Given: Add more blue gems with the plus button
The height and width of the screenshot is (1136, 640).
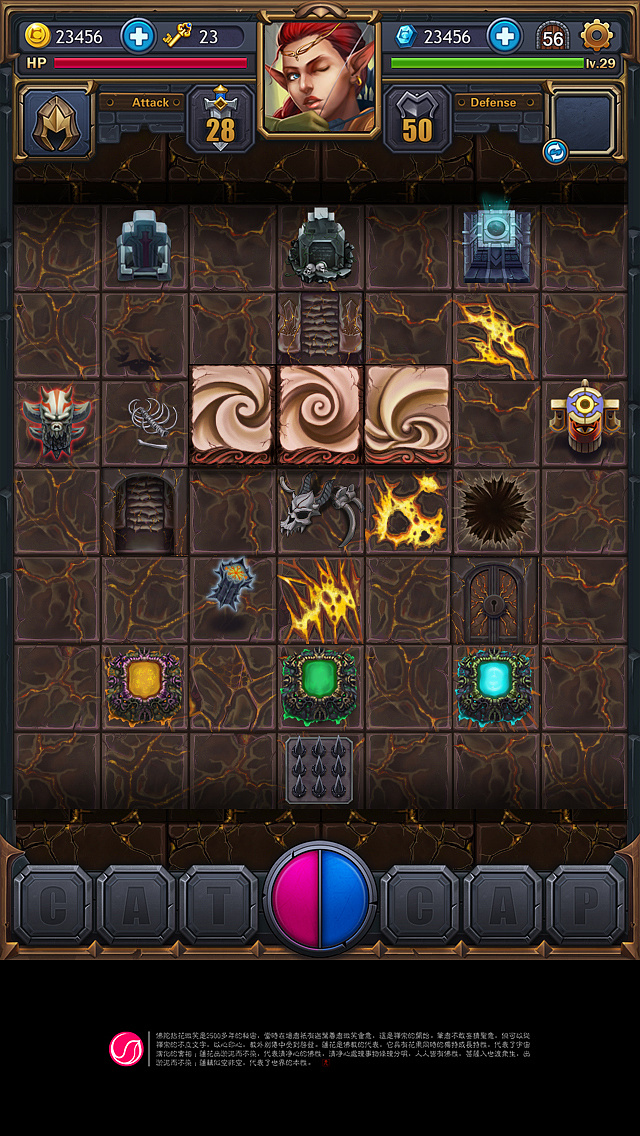Looking at the screenshot, I should coord(504,37).
